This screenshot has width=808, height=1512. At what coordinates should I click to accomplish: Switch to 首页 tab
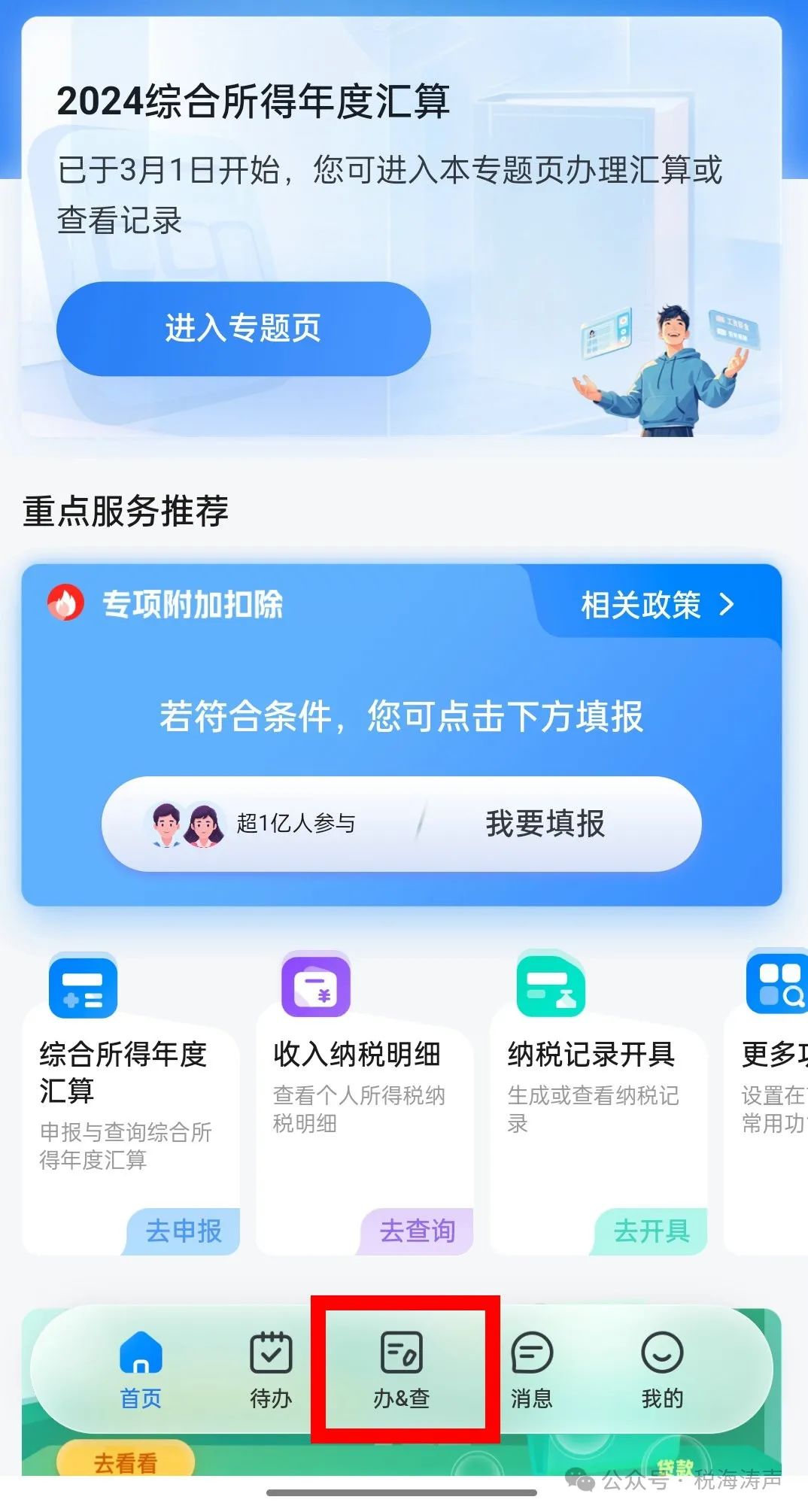click(141, 1370)
